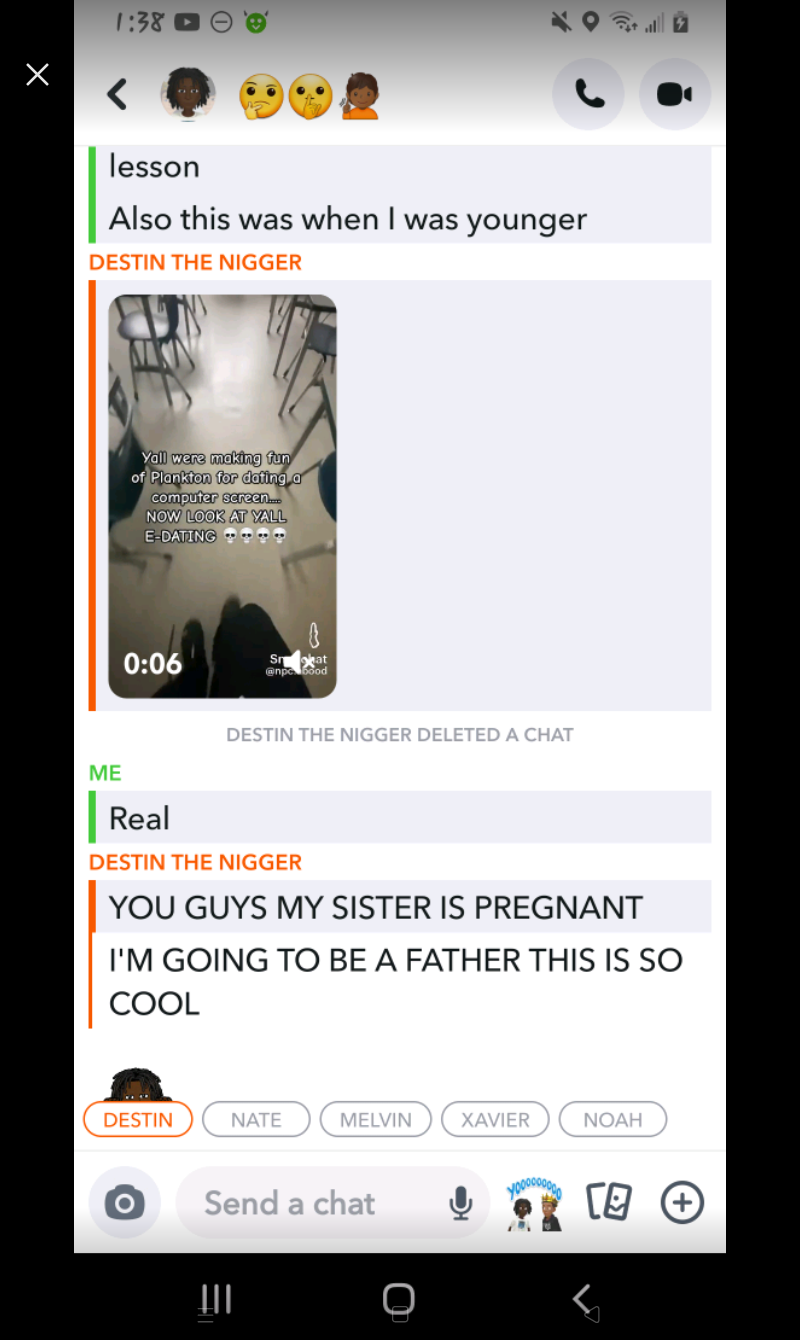800x1340 pixels.
Task: Open the memories gallery picker
Action: [608, 1202]
